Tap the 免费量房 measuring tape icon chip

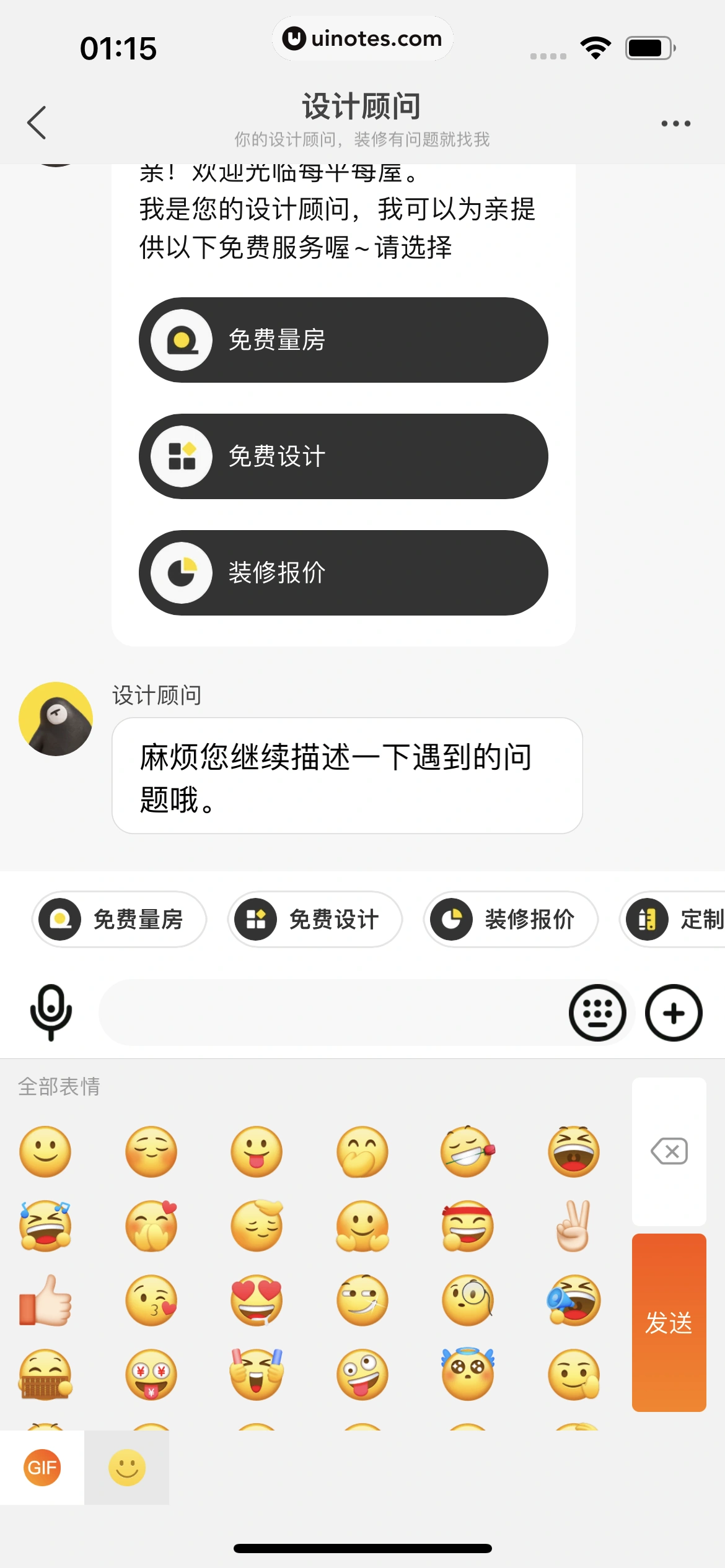tap(119, 919)
